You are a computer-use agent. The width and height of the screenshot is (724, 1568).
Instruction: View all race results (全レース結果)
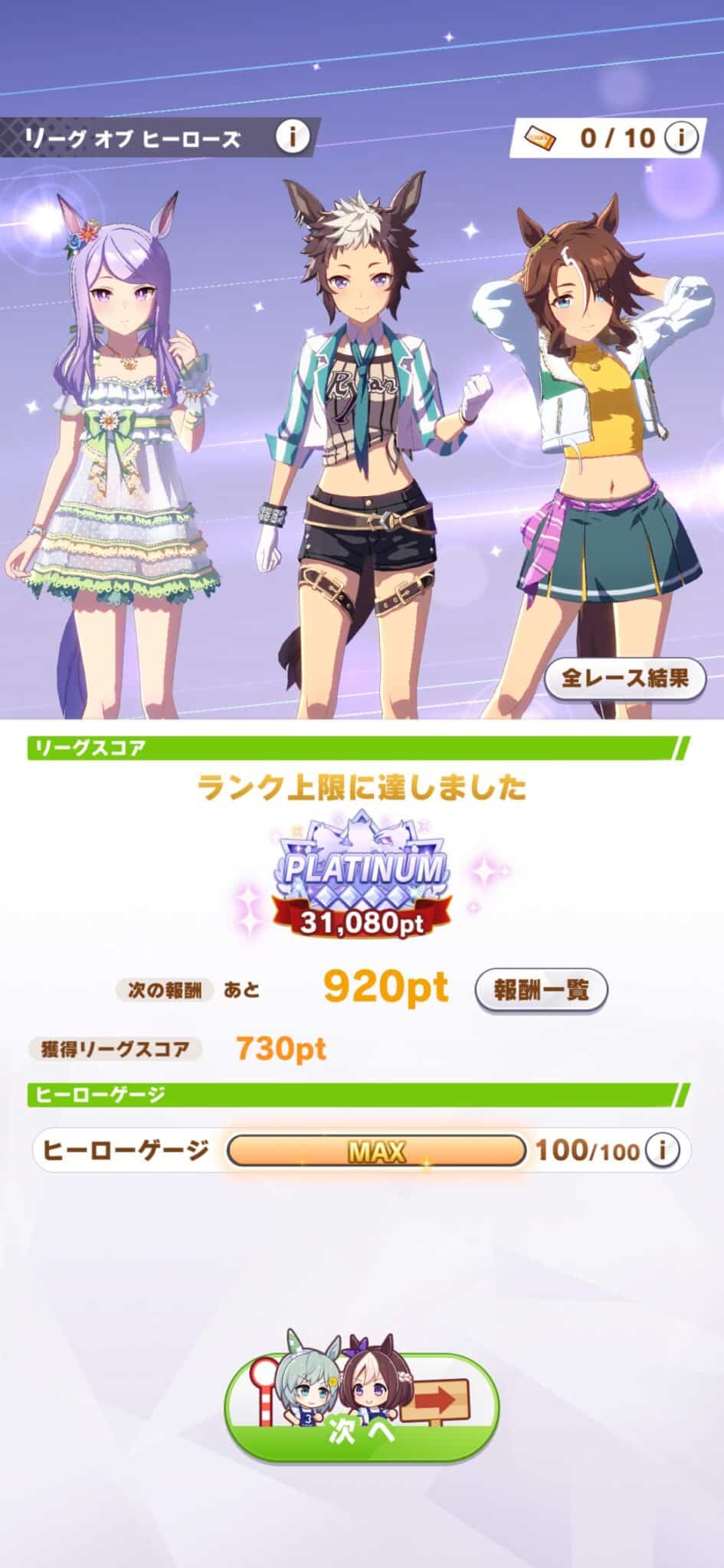tap(624, 678)
